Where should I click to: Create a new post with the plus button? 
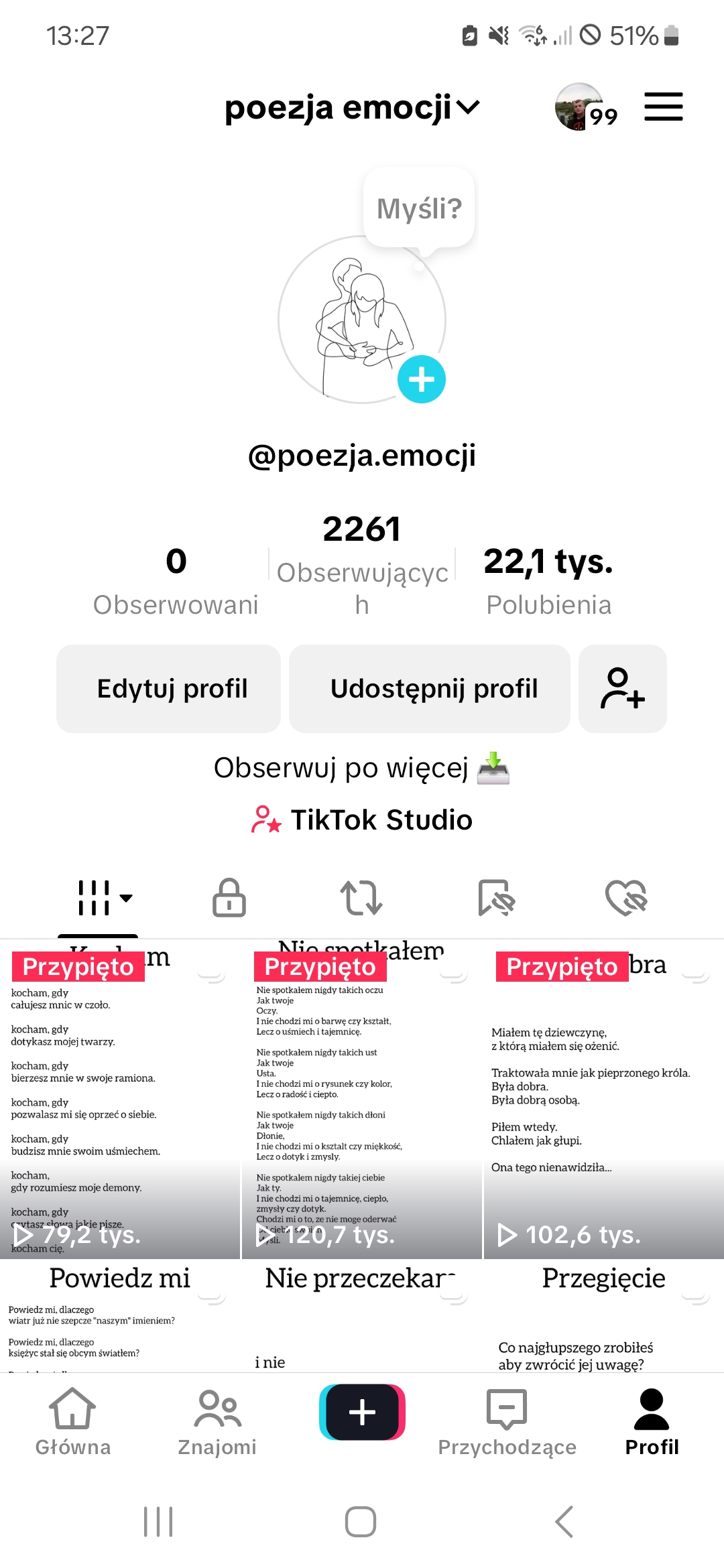pyautogui.click(x=362, y=1412)
